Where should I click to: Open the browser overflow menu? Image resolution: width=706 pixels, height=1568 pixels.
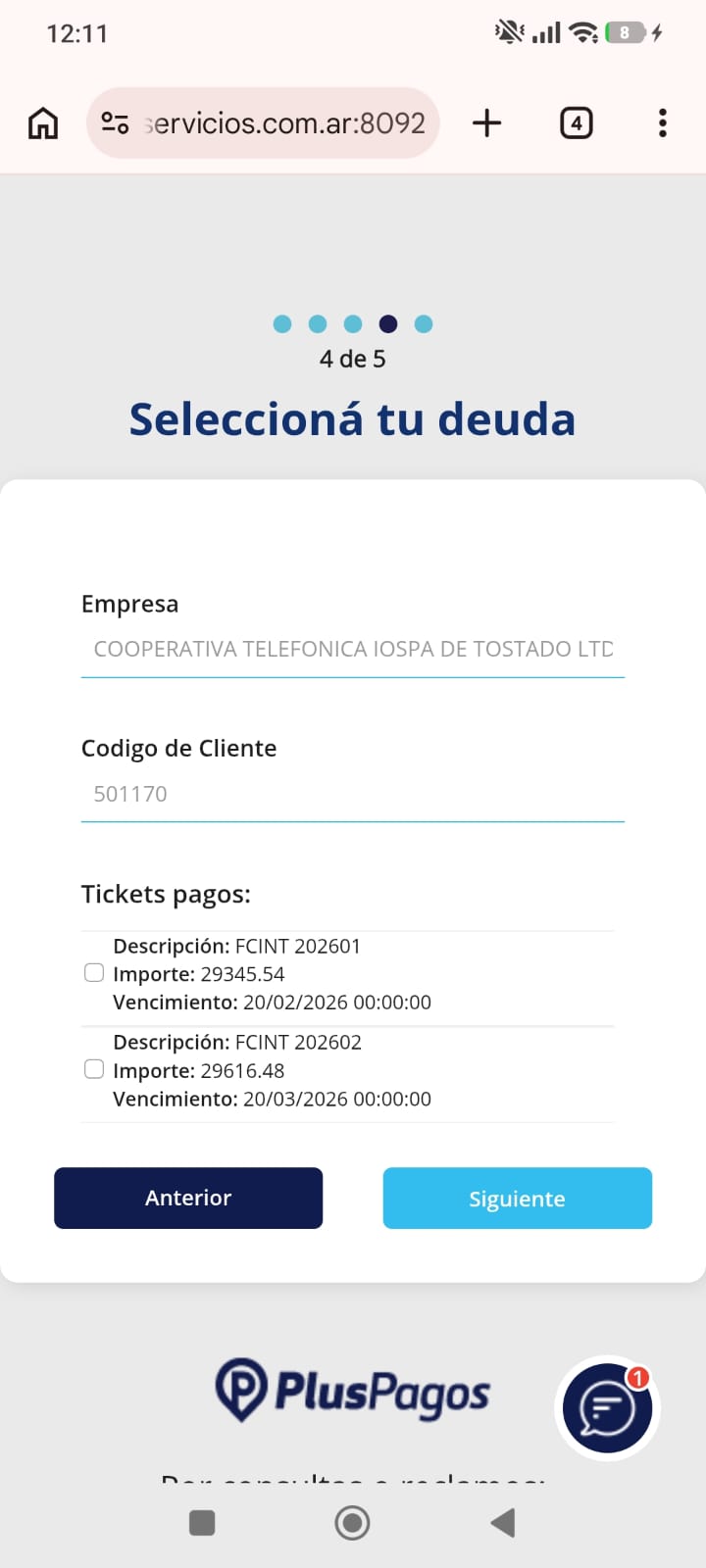coord(663,123)
